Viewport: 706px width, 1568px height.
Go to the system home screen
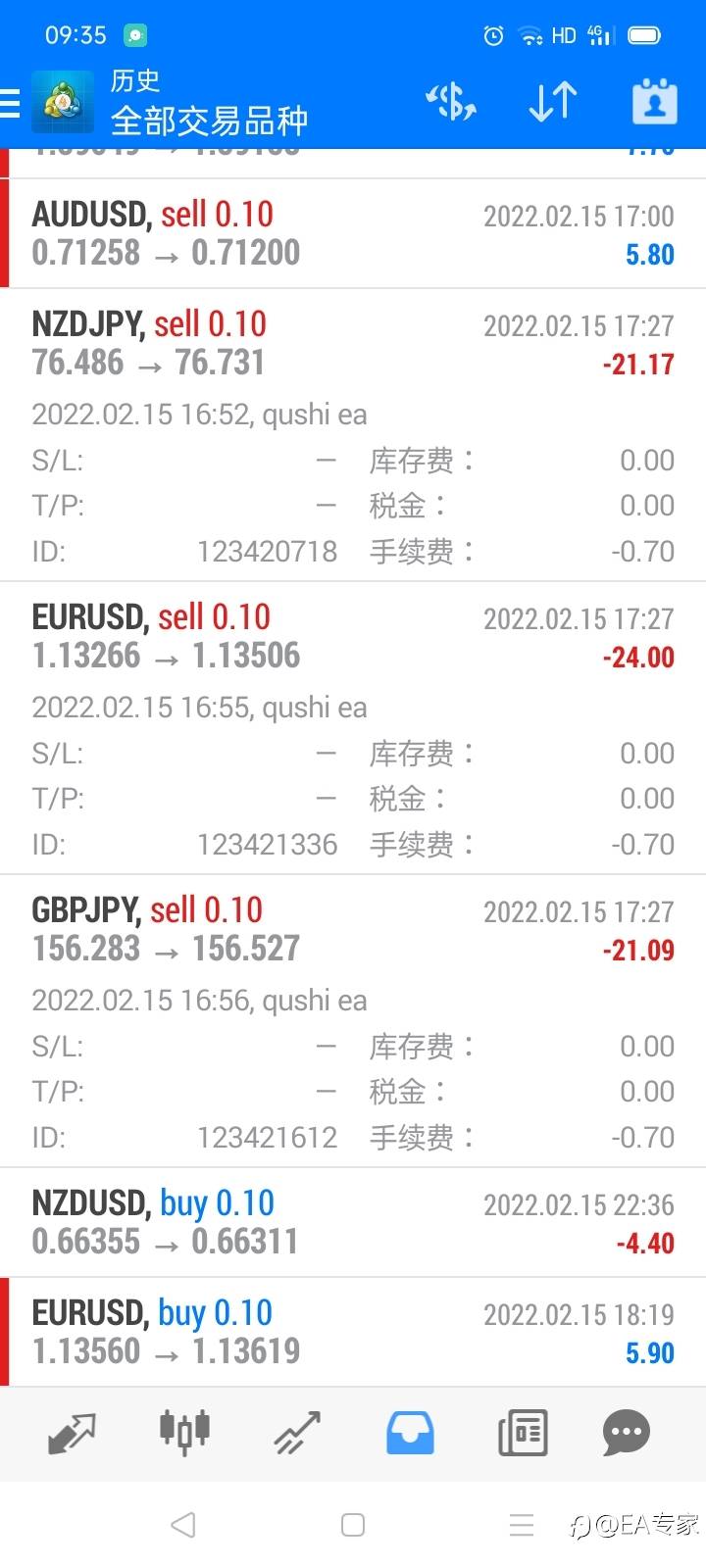click(x=353, y=1525)
